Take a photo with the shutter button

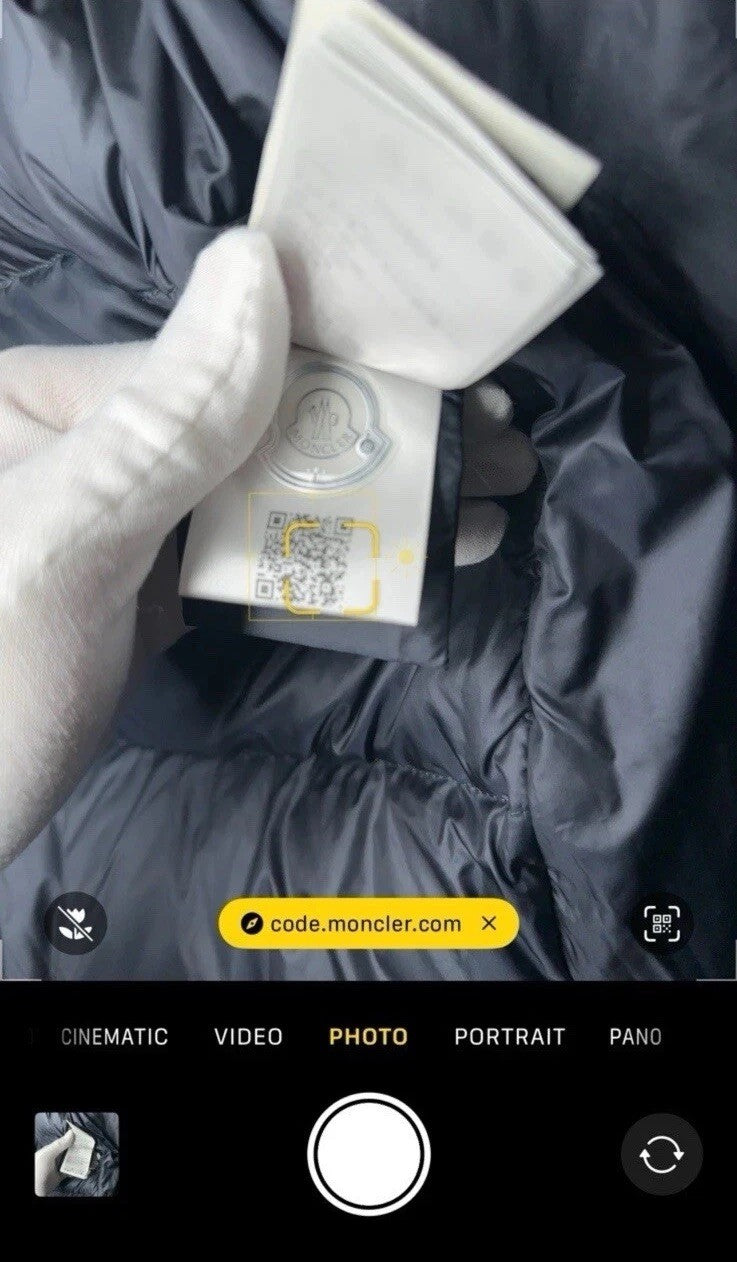(369, 1154)
